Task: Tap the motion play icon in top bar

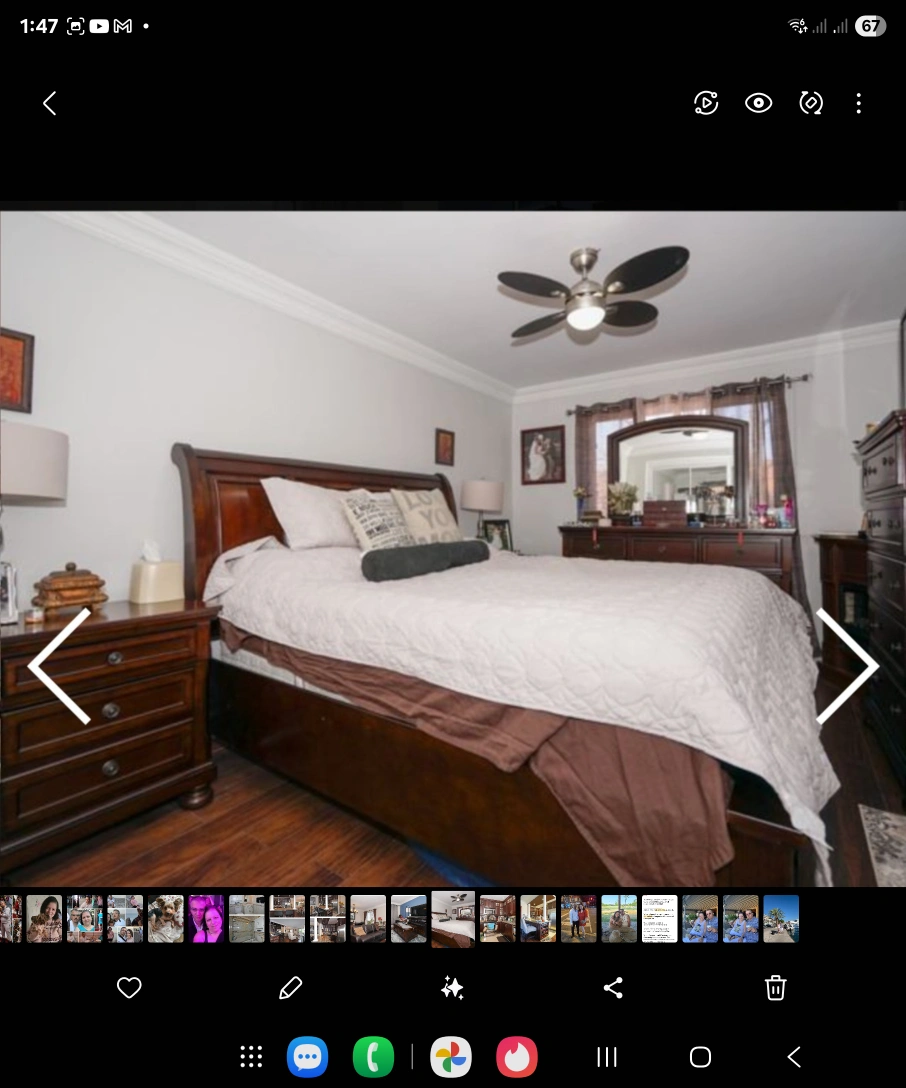Action: tap(706, 103)
